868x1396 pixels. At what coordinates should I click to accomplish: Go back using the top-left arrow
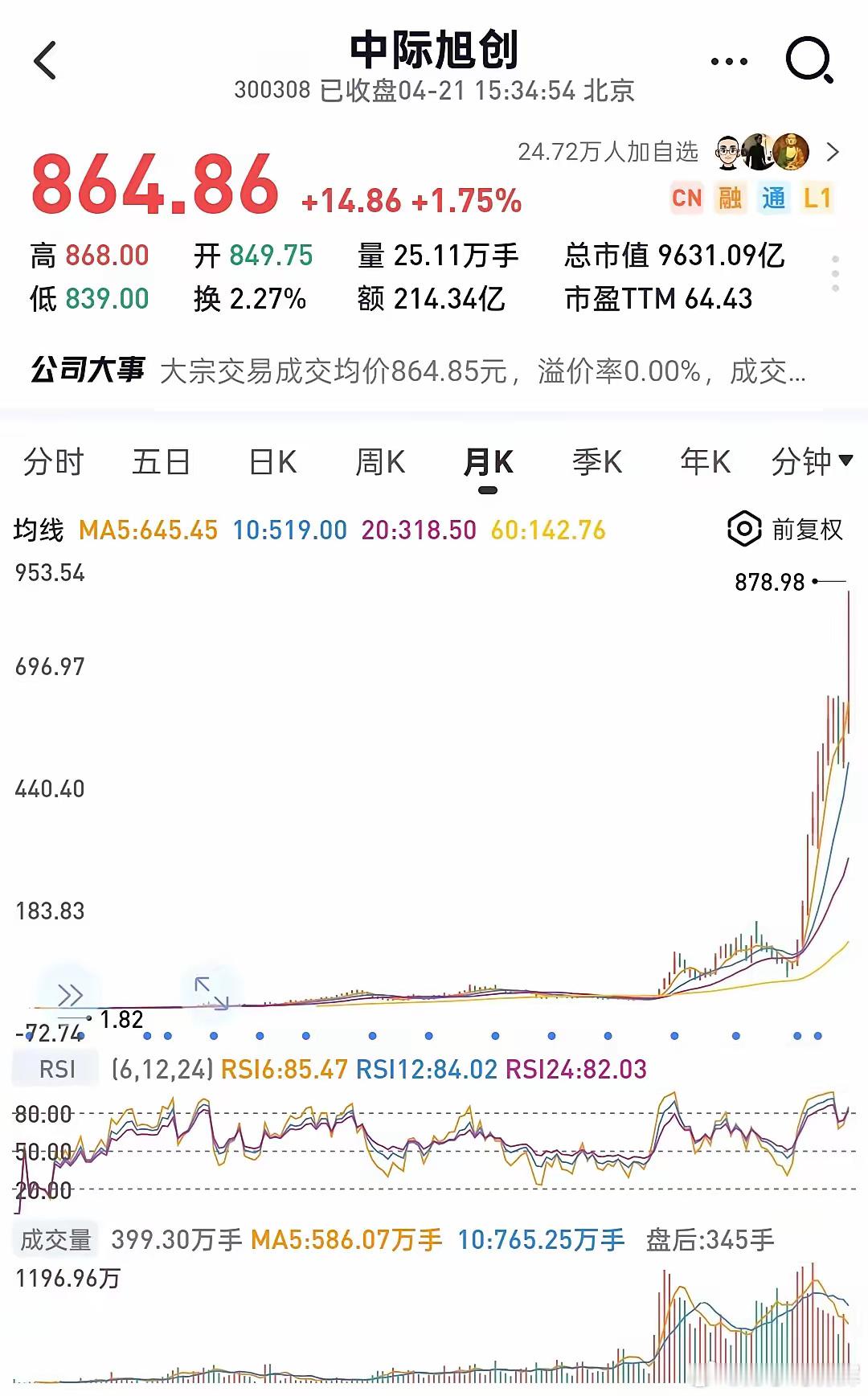45,61
